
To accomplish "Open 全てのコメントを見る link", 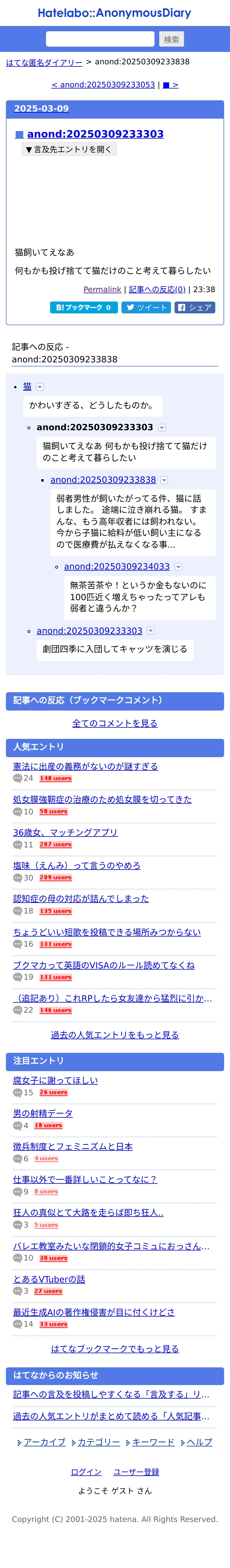I will (115, 723).
